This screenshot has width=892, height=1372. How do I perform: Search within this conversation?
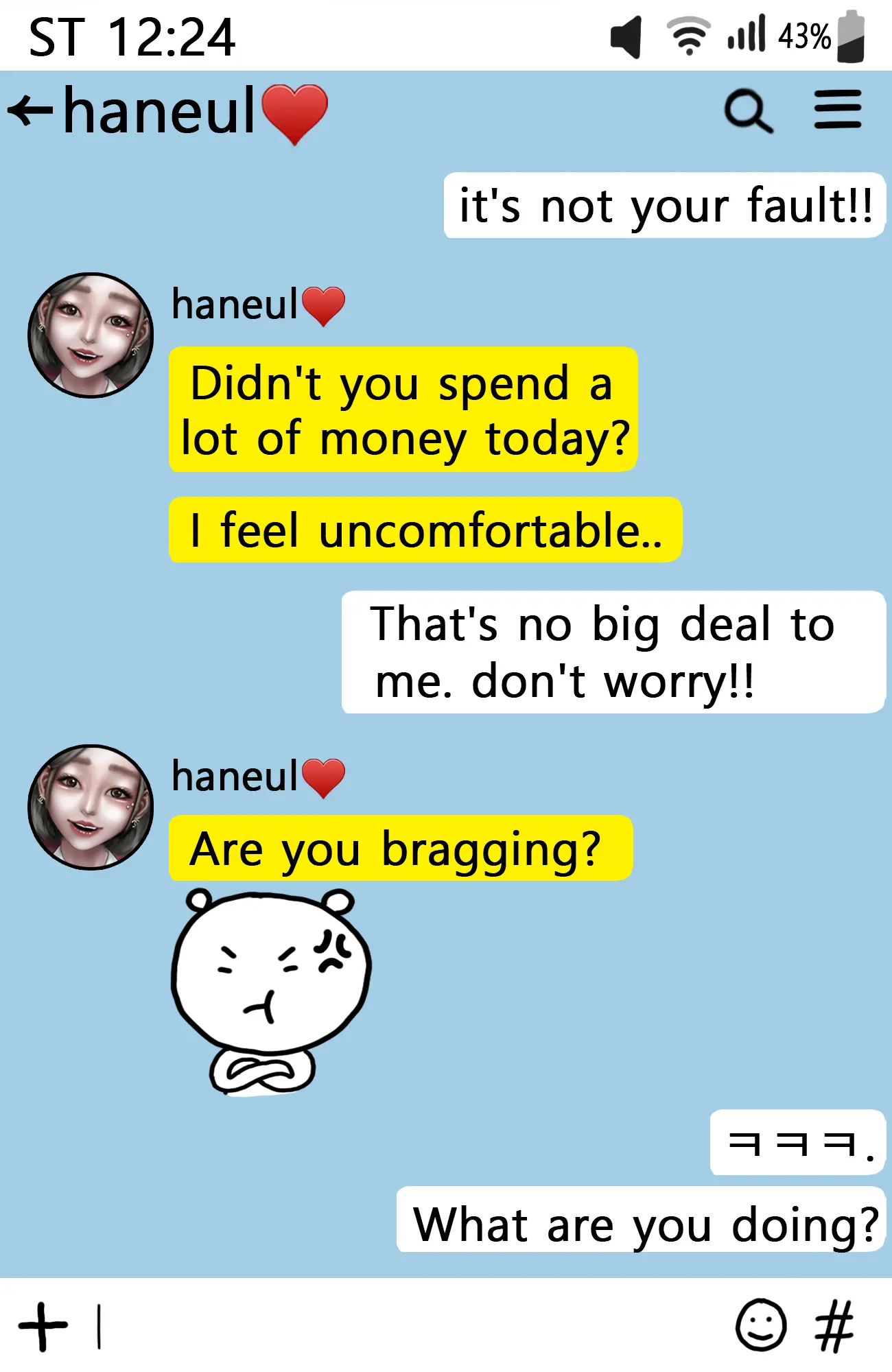748,110
